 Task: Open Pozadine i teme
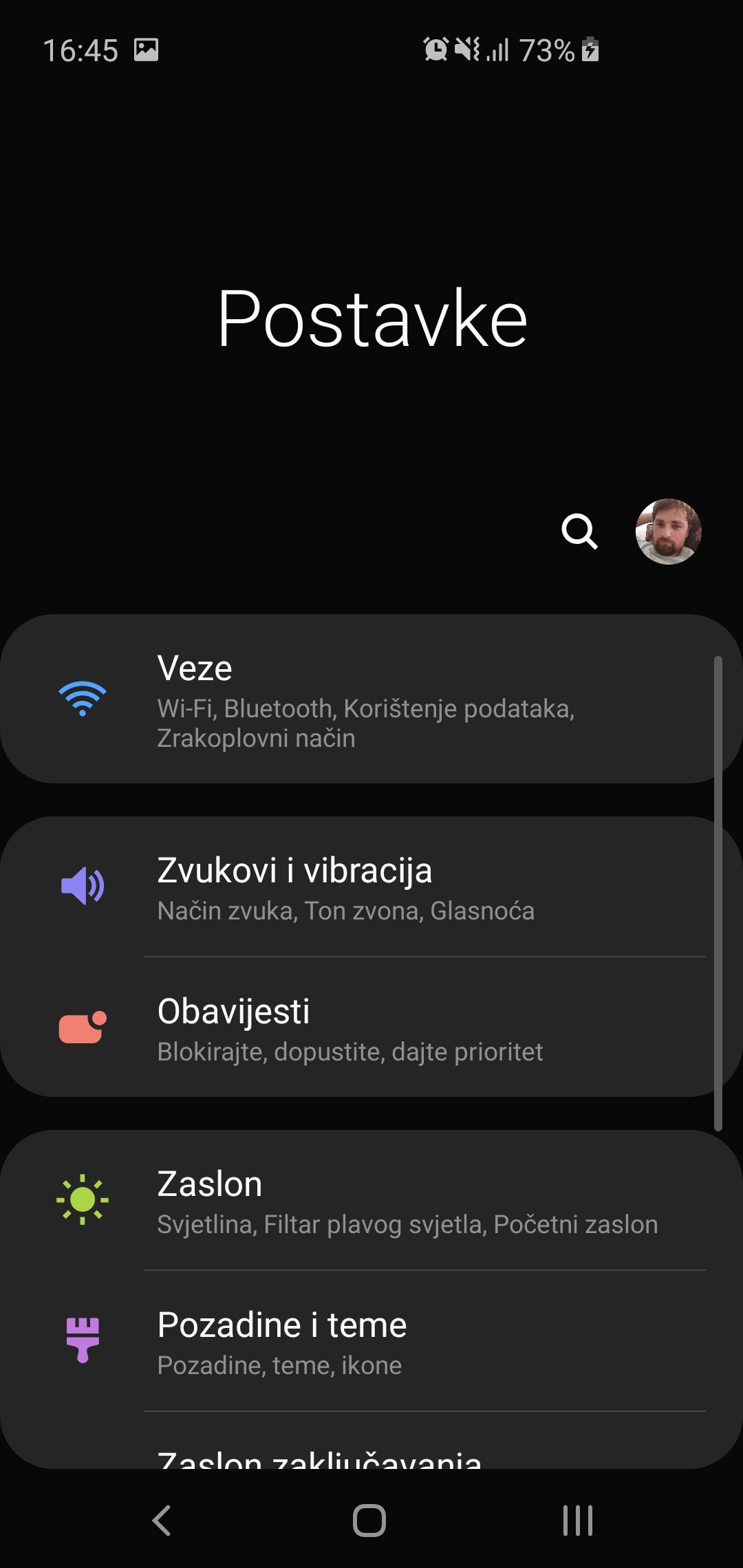(x=365, y=1341)
